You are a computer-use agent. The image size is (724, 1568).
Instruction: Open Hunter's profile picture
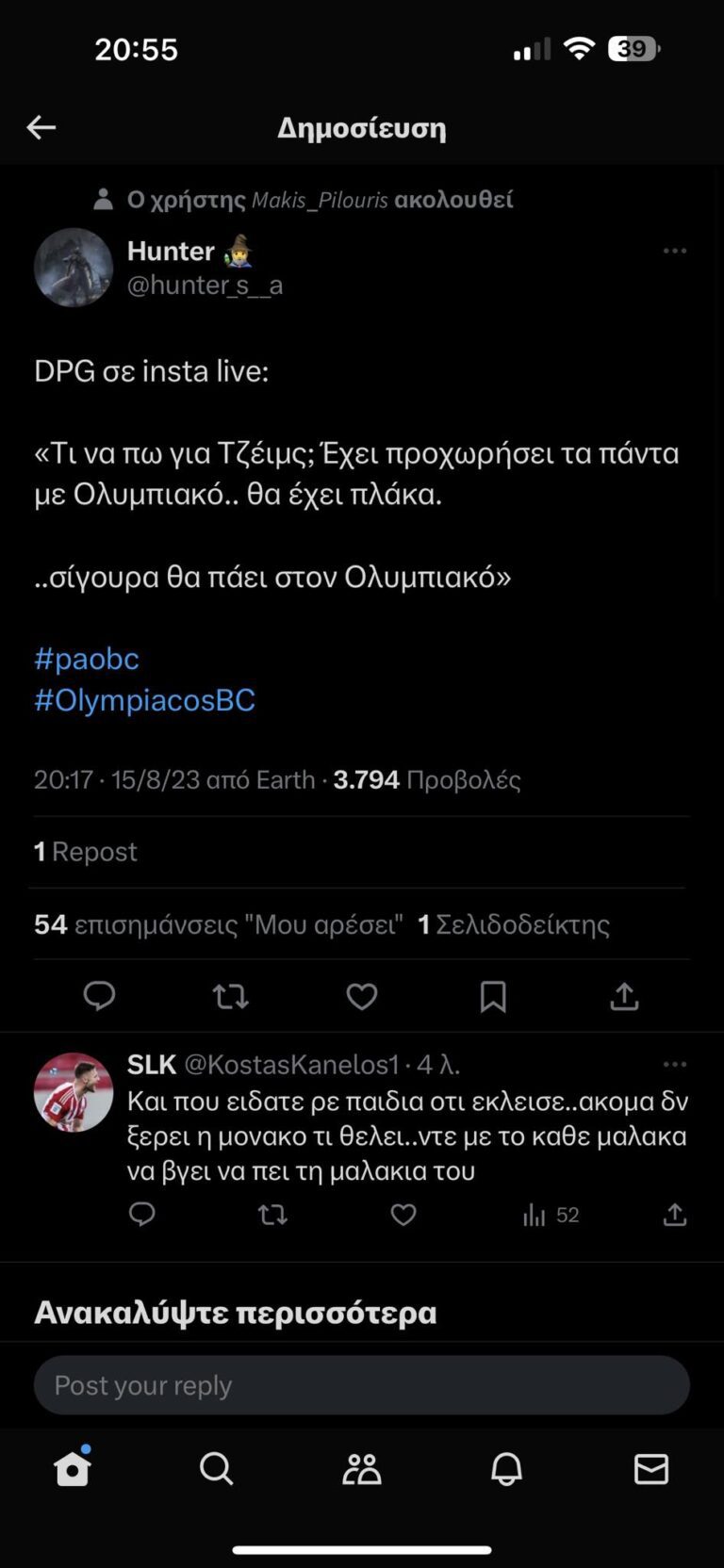tap(74, 268)
